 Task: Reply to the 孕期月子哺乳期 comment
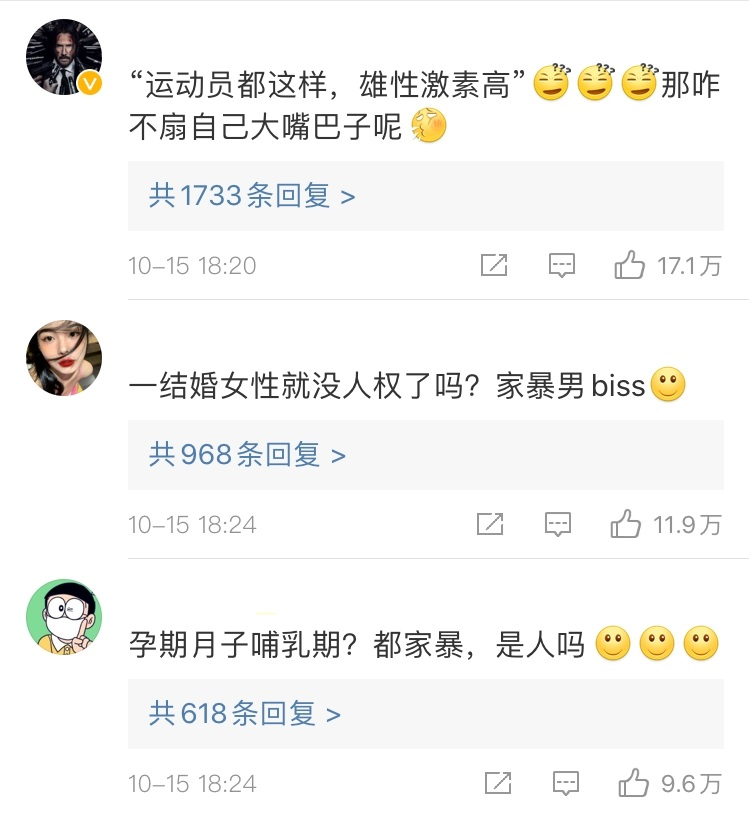[x=565, y=783]
